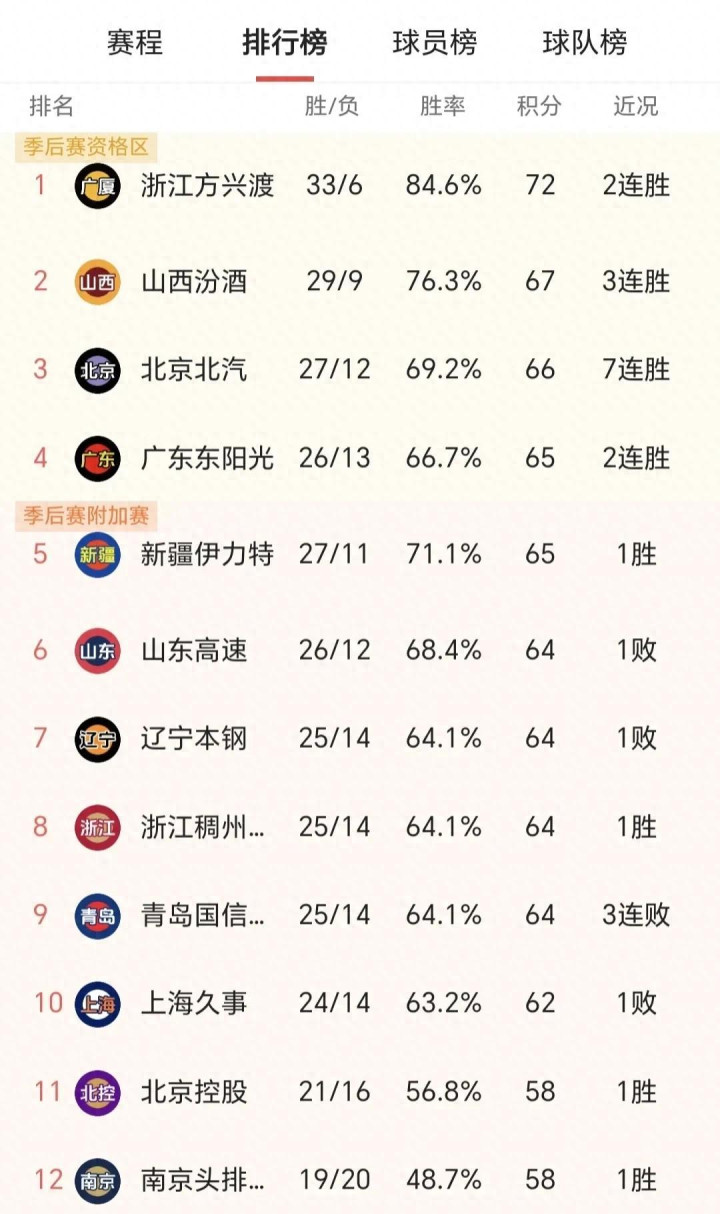Tap the 新疆伊力特 ranking row
This screenshot has height=1214, width=720.
pyautogui.click(x=360, y=553)
